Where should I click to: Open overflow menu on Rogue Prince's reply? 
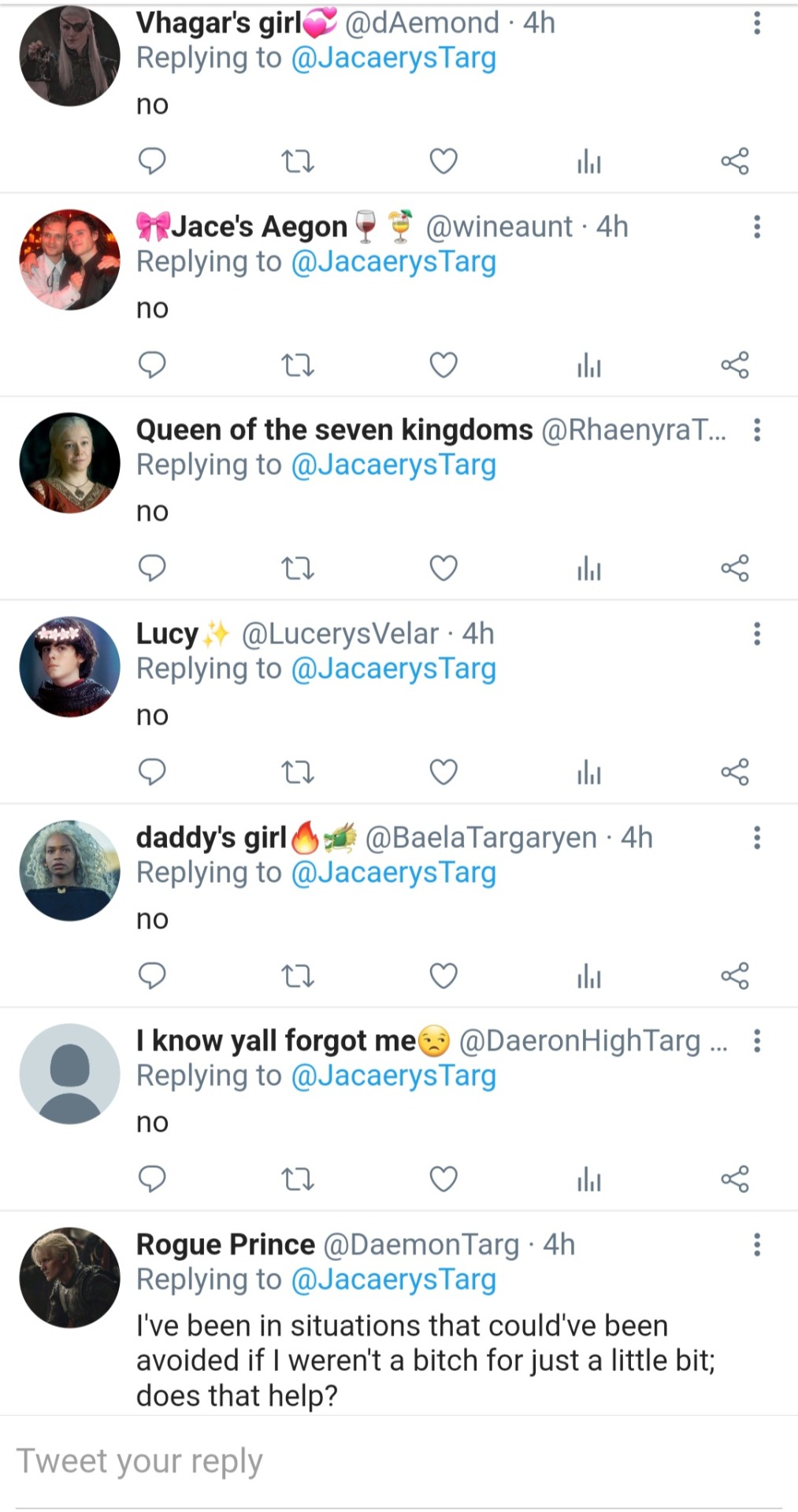tap(756, 1245)
